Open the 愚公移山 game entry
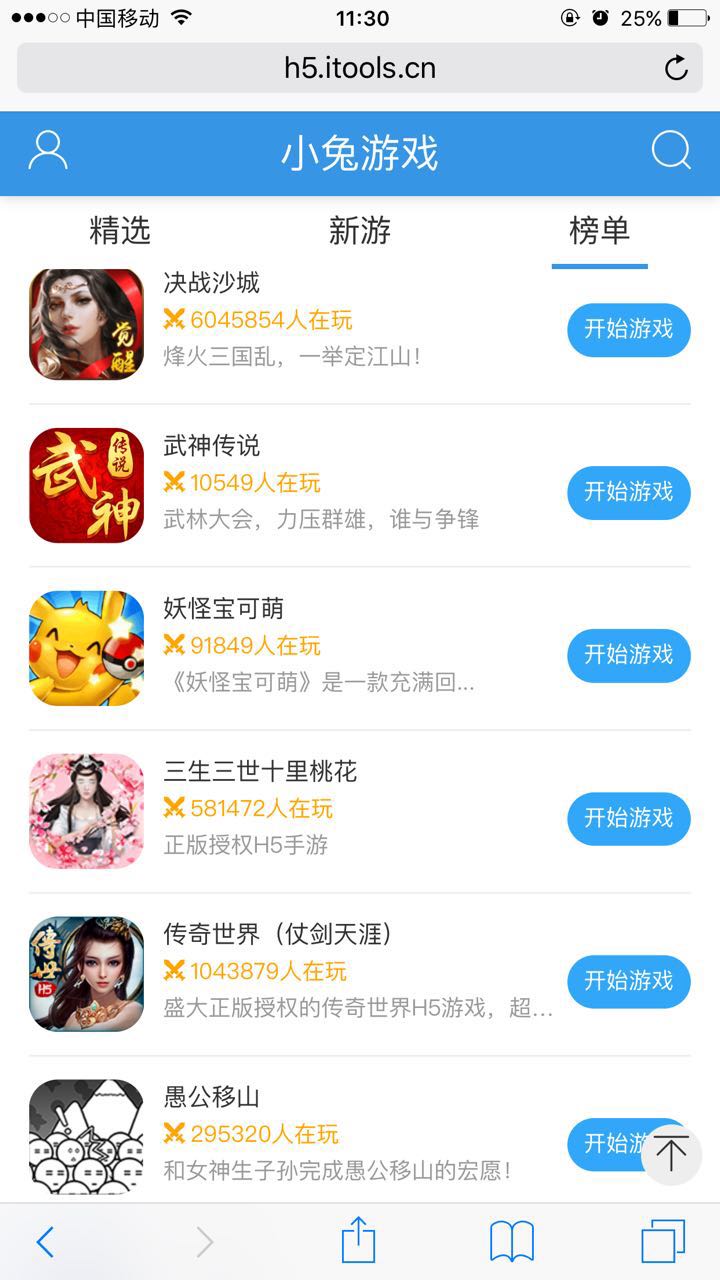 point(212,1097)
